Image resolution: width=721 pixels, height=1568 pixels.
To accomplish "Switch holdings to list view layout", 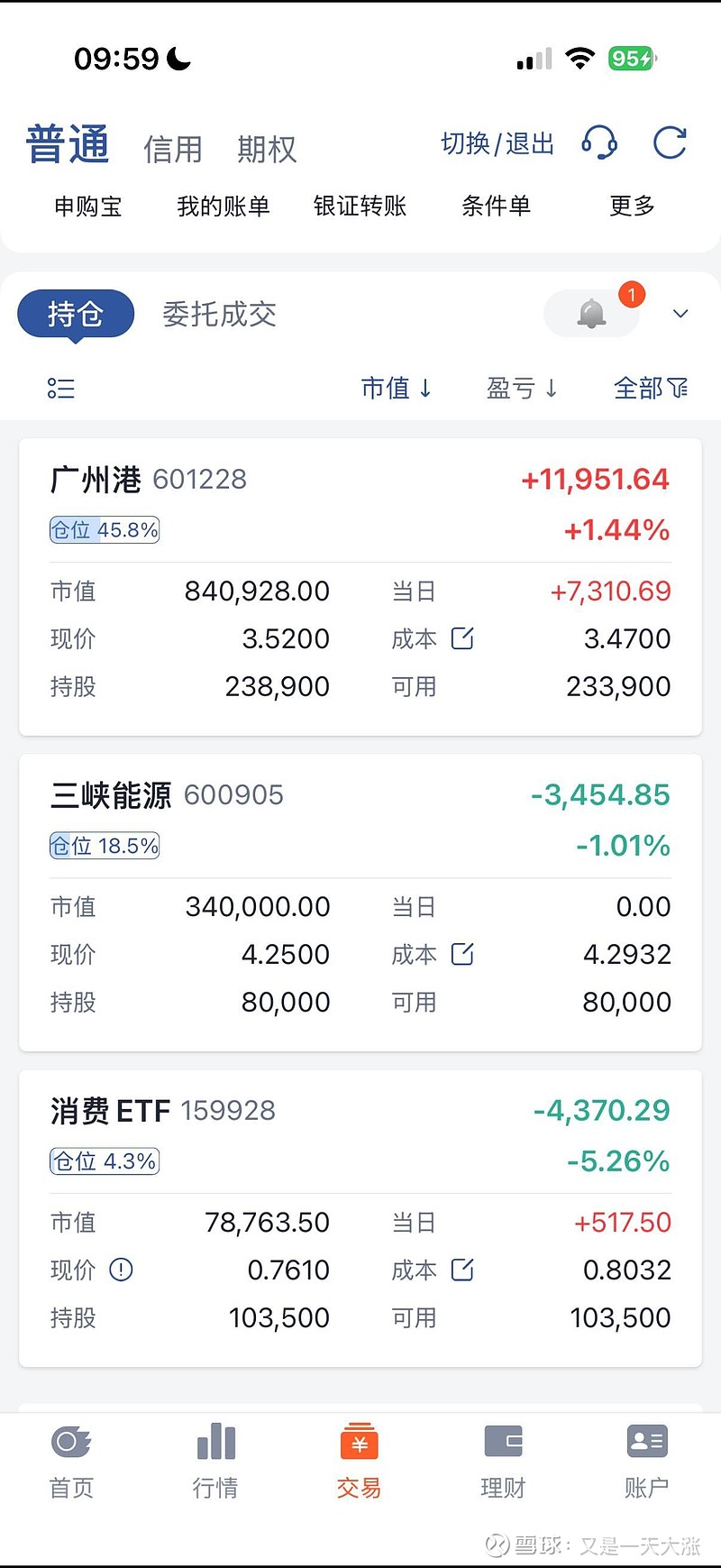I will [59, 388].
